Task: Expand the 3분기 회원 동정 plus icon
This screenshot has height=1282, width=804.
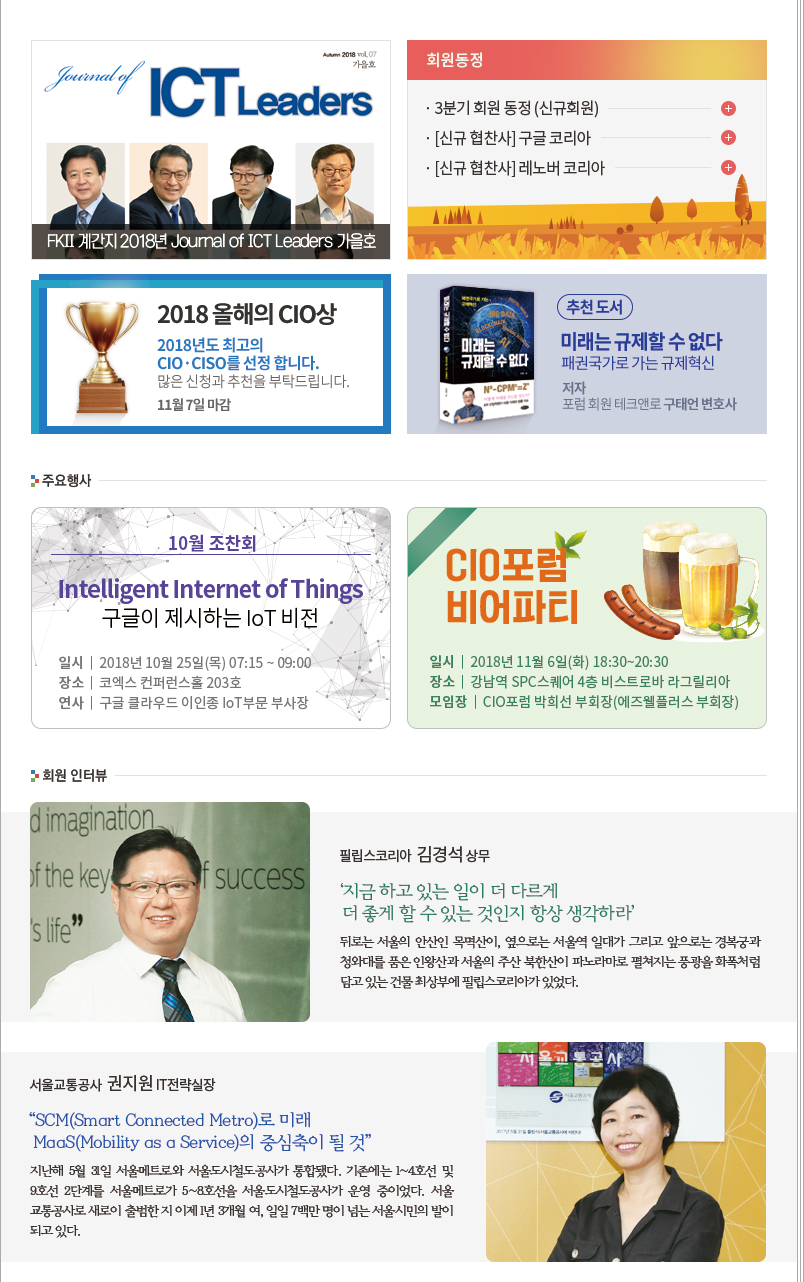Action: click(x=728, y=108)
